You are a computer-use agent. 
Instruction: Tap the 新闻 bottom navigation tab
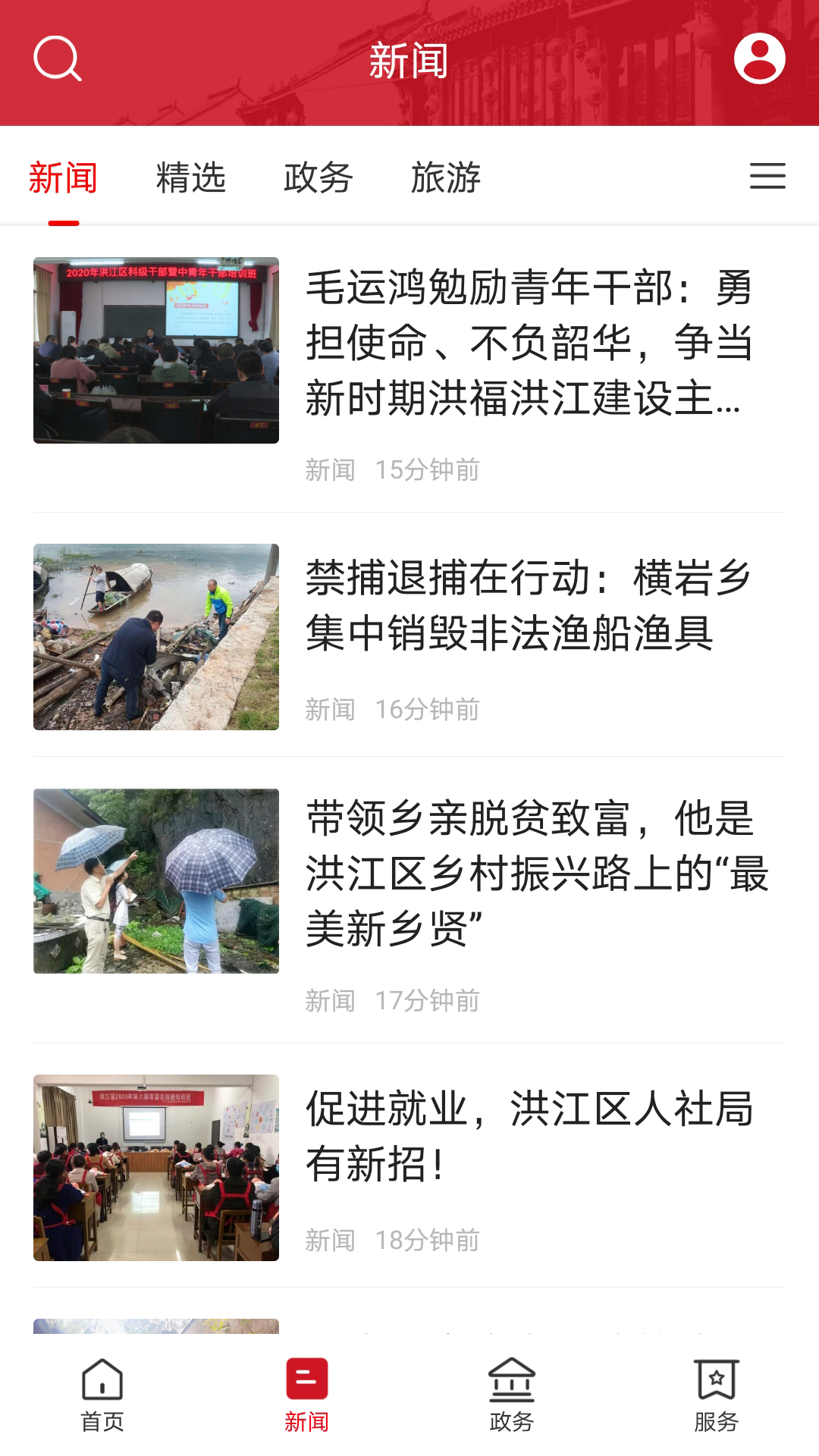click(307, 1395)
